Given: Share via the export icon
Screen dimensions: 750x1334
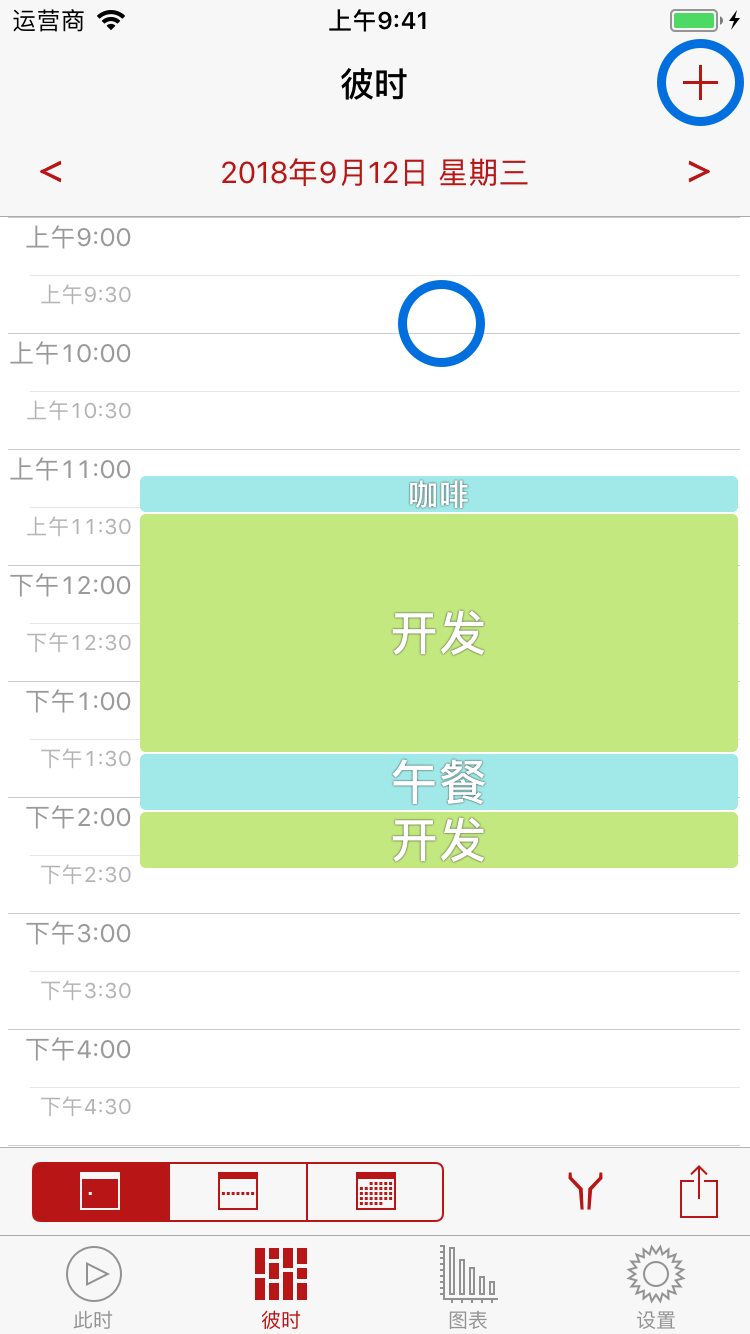Looking at the screenshot, I should click(699, 1191).
